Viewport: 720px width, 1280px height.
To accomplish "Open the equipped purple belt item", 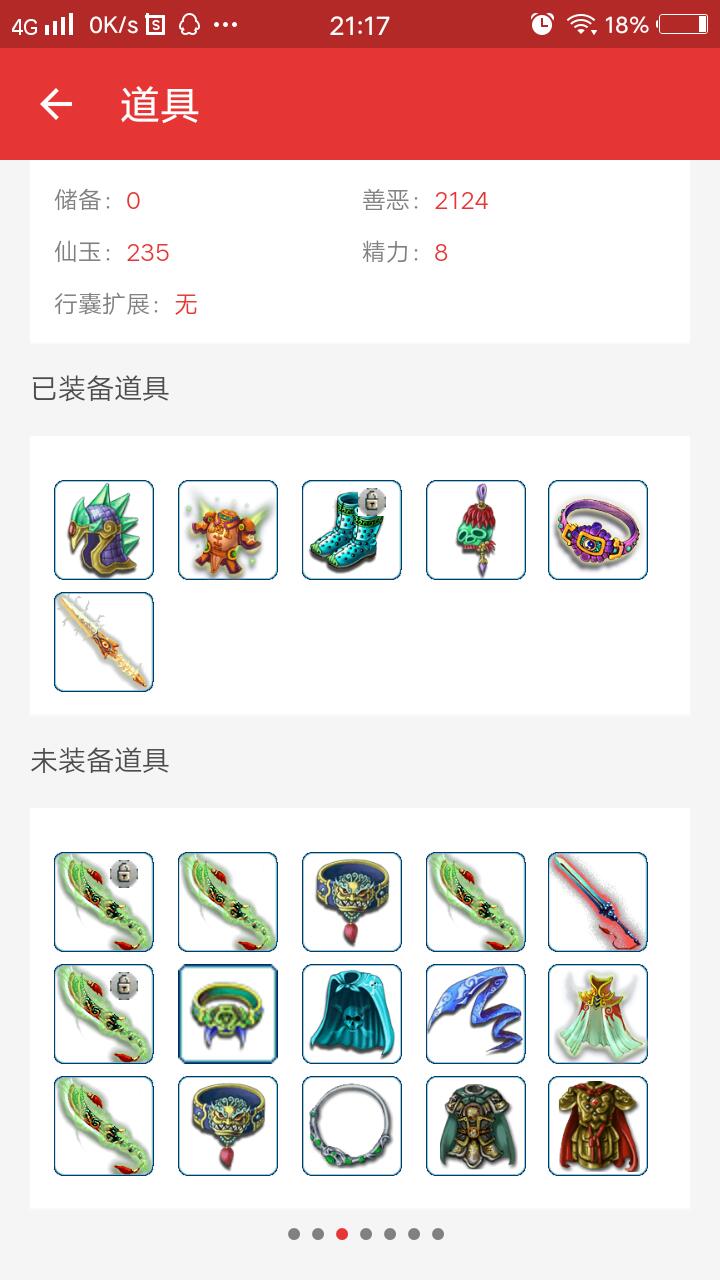I will pyautogui.click(x=598, y=530).
